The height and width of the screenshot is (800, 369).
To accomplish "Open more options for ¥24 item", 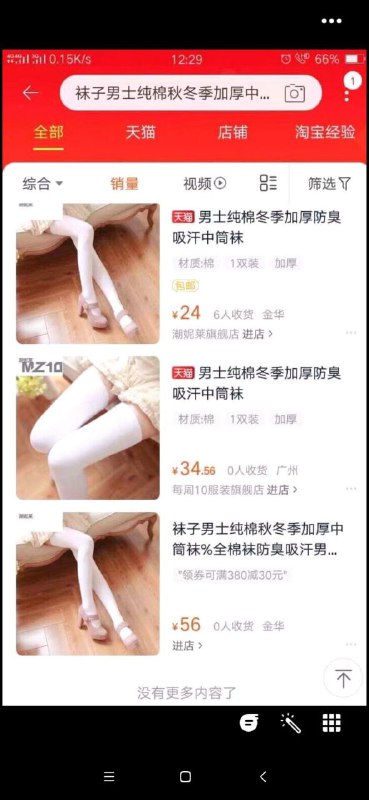I will (351, 333).
